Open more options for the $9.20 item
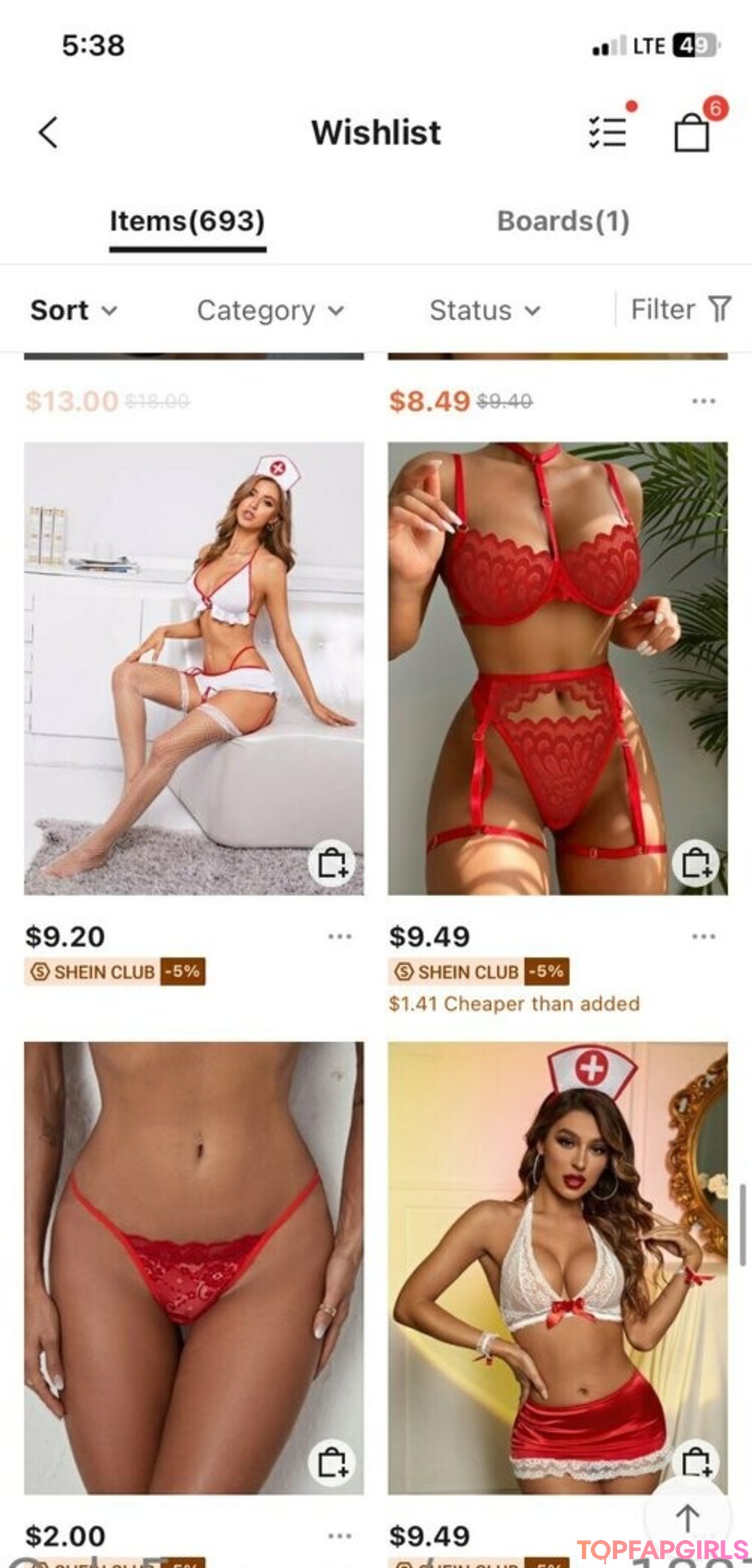 click(339, 936)
